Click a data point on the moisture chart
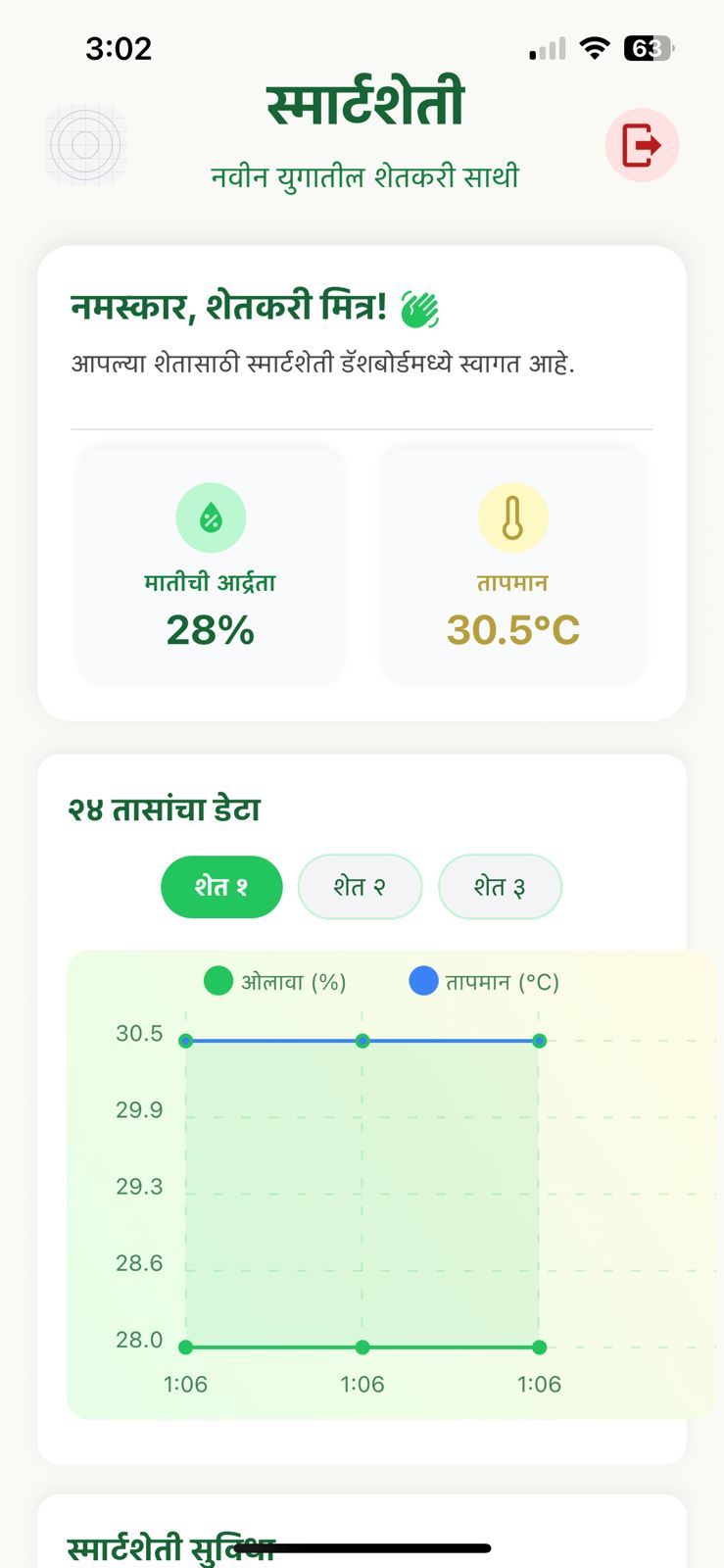This screenshot has width=724, height=1568. pos(362,1347)
